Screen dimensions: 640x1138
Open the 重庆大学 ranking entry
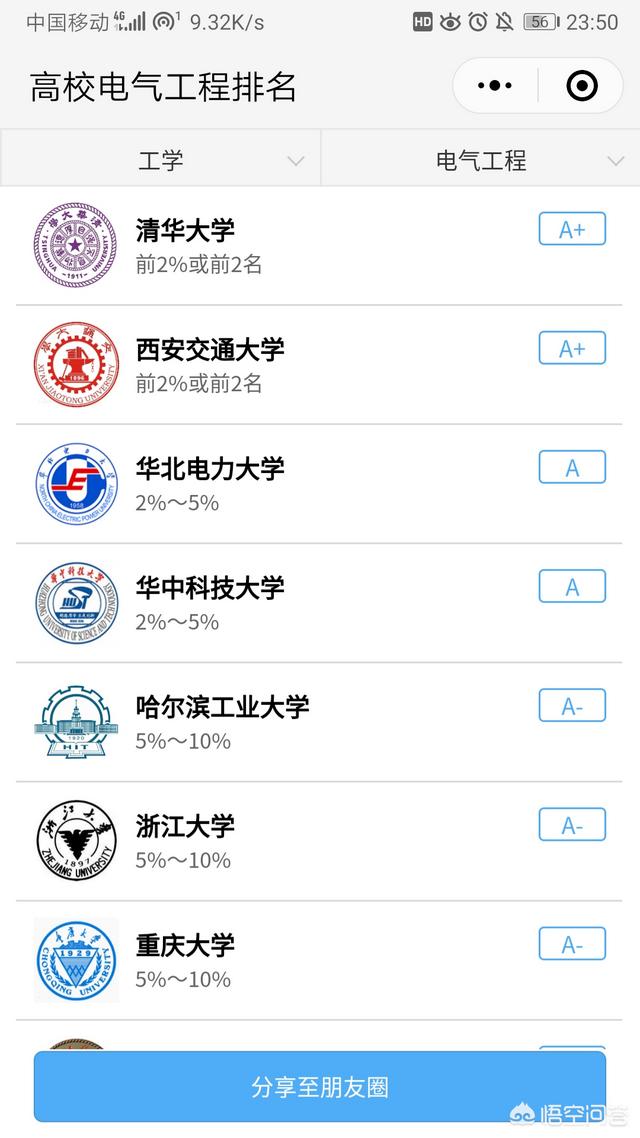tap(319, 960)
